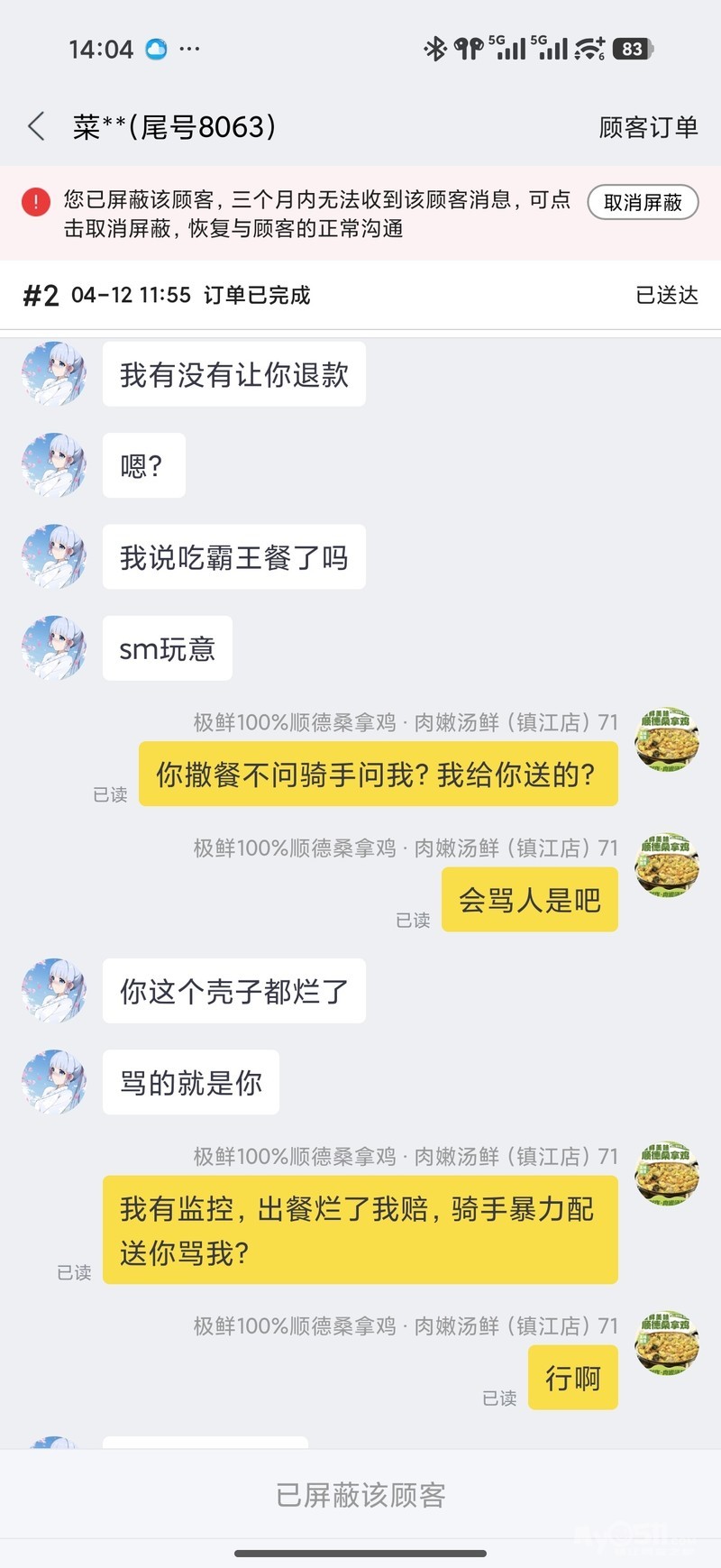Go back using the top-left arrow
Image resolution: width=721 pixels, height=1568 pixels.
pos(37,127)
